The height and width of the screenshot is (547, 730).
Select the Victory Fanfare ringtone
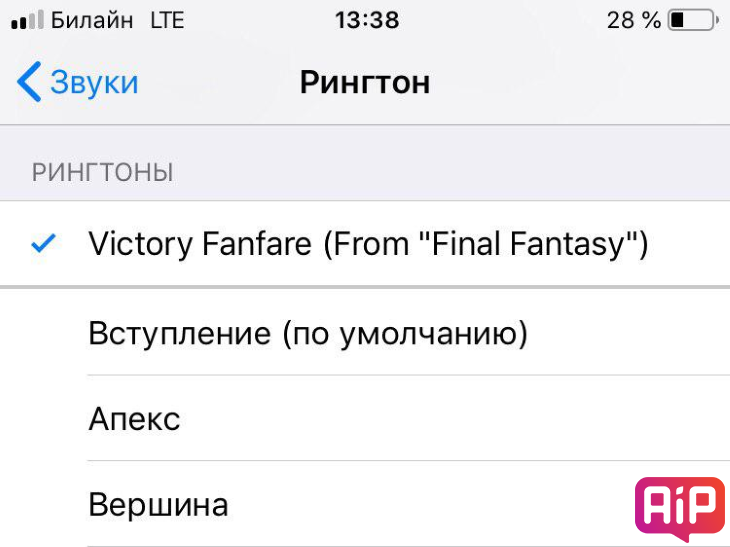point(368,244)
